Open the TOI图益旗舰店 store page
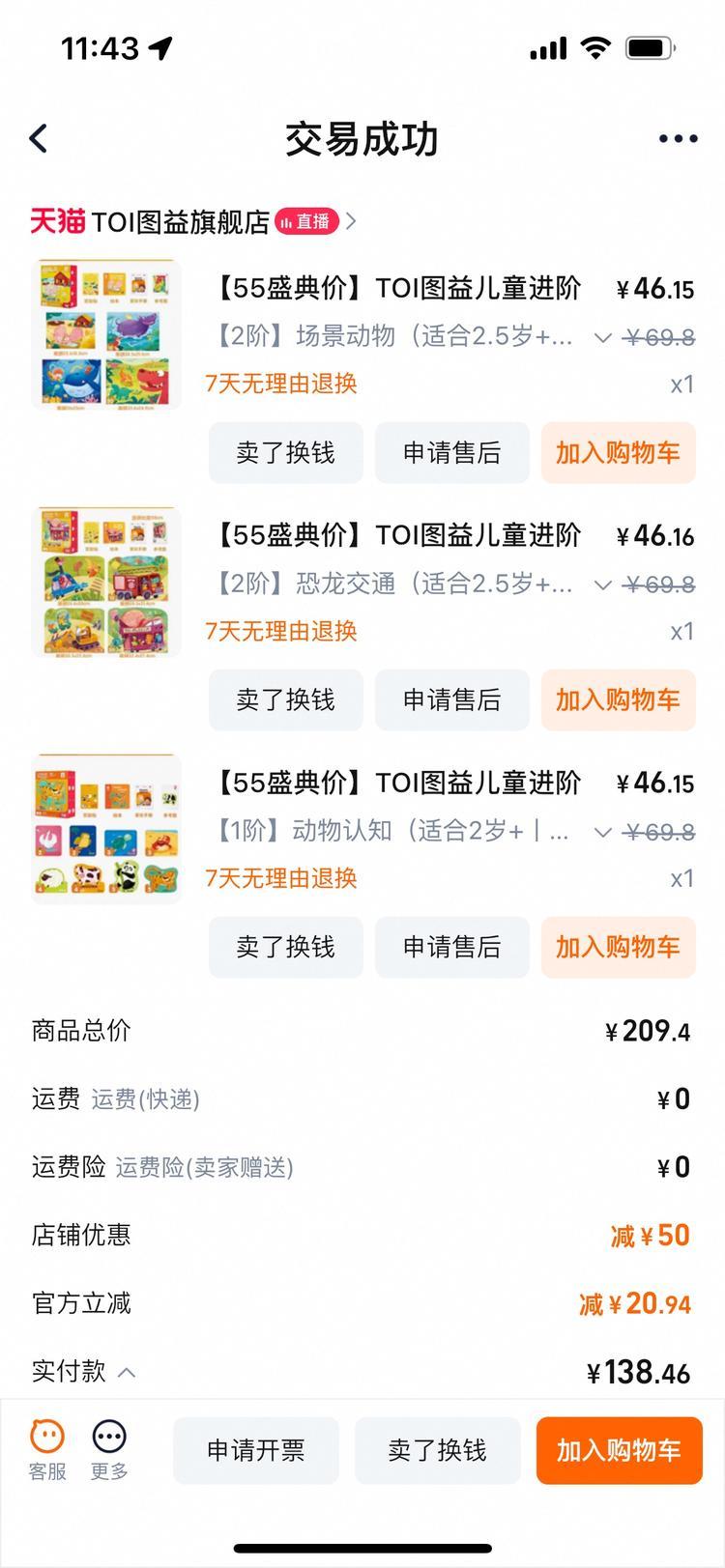The image size is (725, 1568). (181, 222)
